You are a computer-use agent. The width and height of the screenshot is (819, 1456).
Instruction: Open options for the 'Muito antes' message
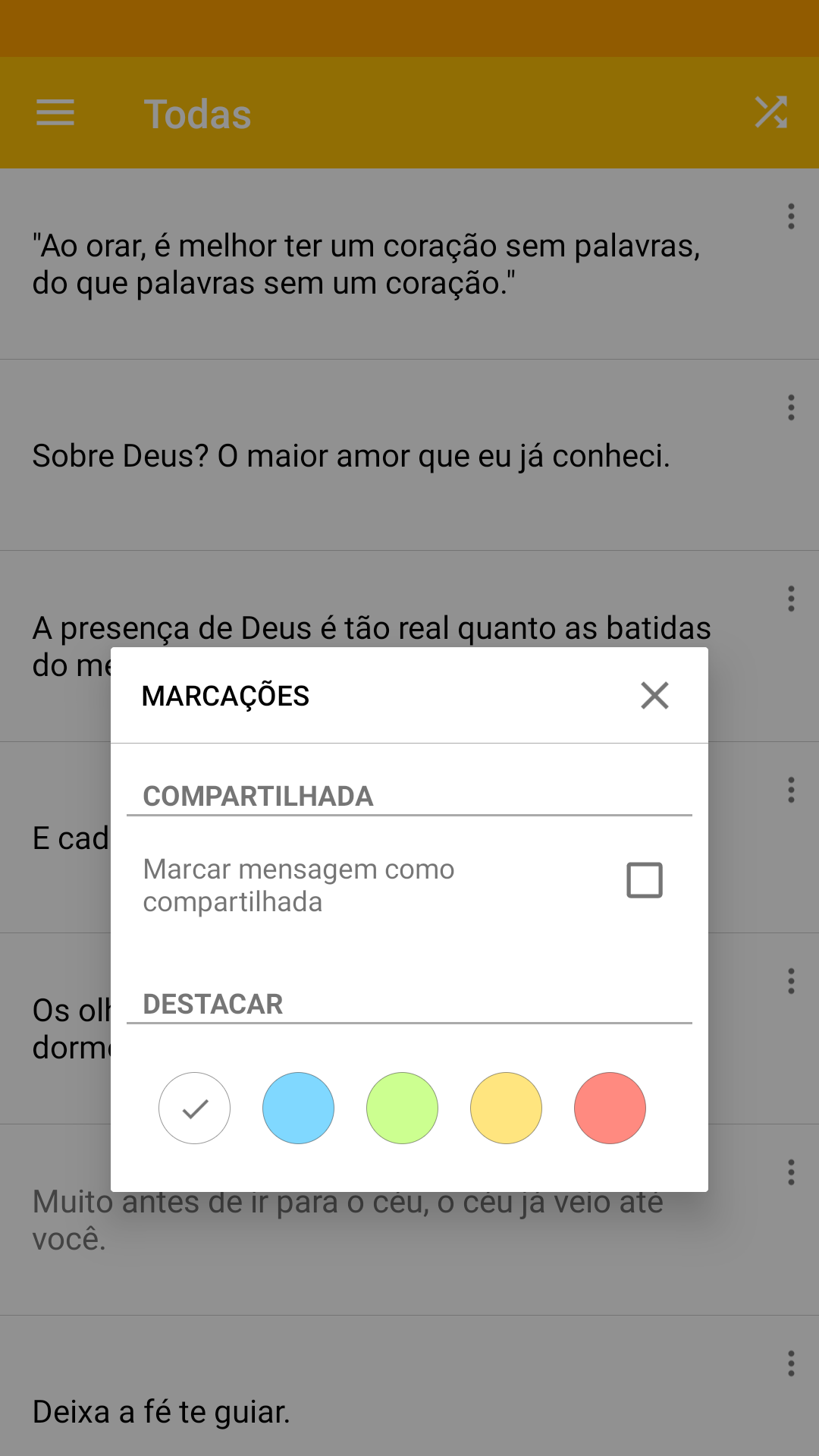click(x=791, y=1171)
